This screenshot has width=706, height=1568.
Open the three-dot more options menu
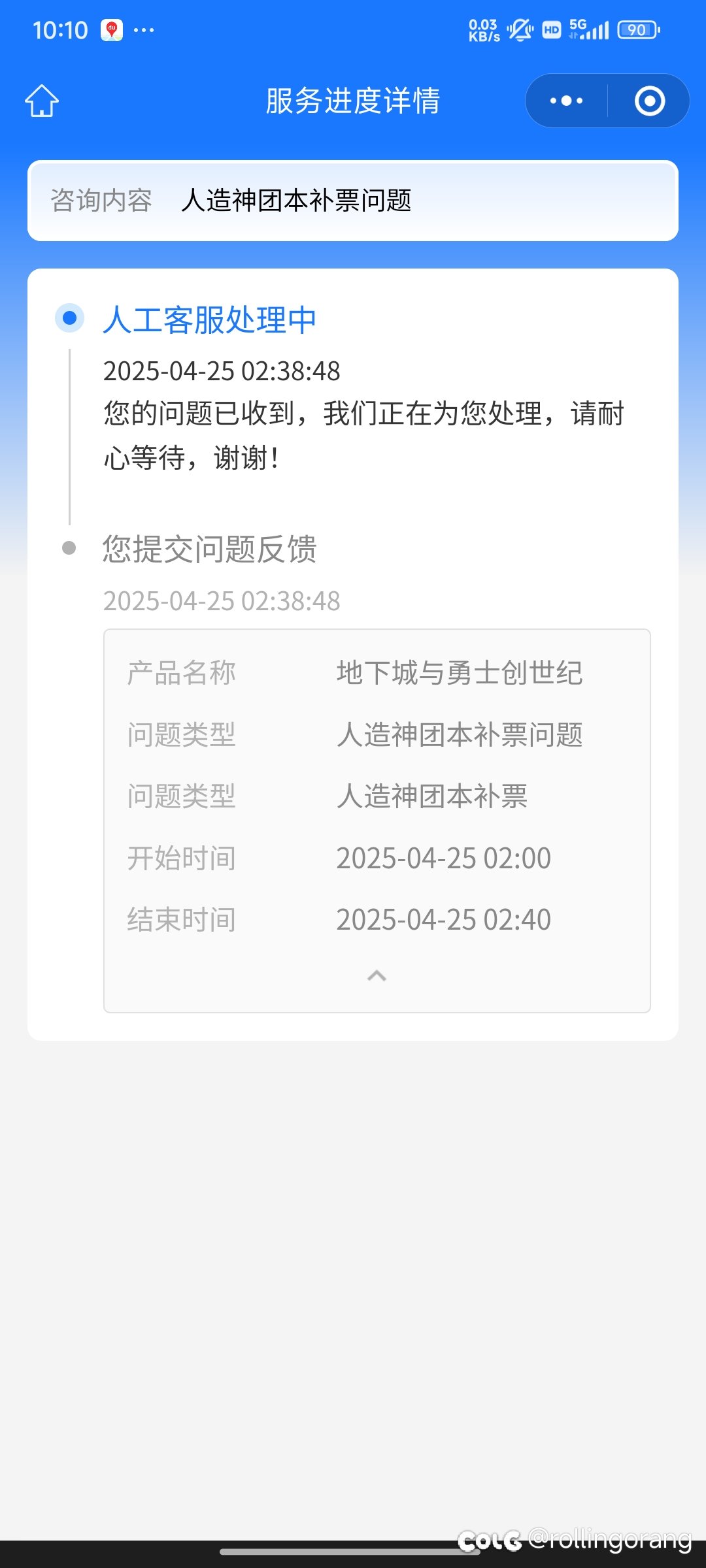[x=566, y=101]
